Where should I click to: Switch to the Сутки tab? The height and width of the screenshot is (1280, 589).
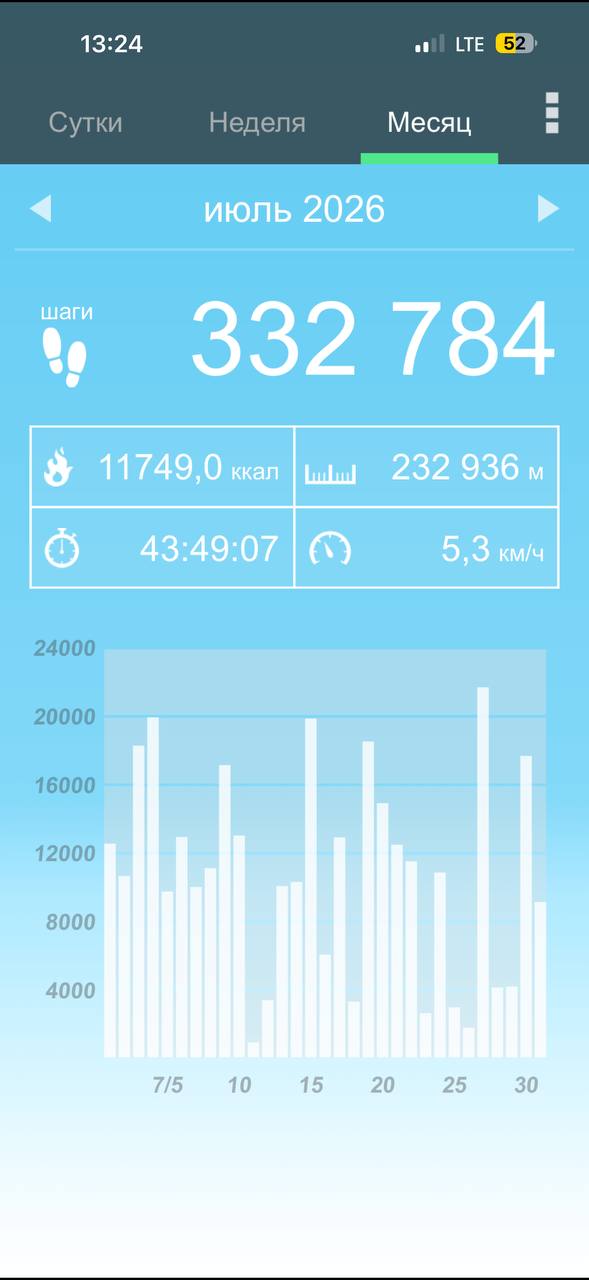(86, 123)
